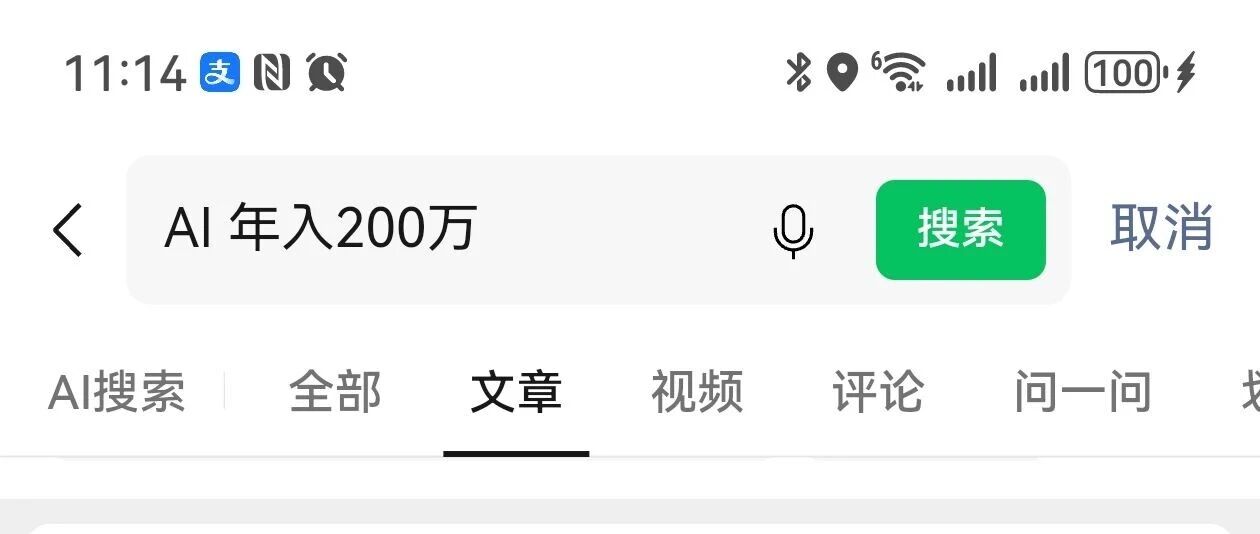Switch to the 问一问 tab

(x=1082, y=392)
